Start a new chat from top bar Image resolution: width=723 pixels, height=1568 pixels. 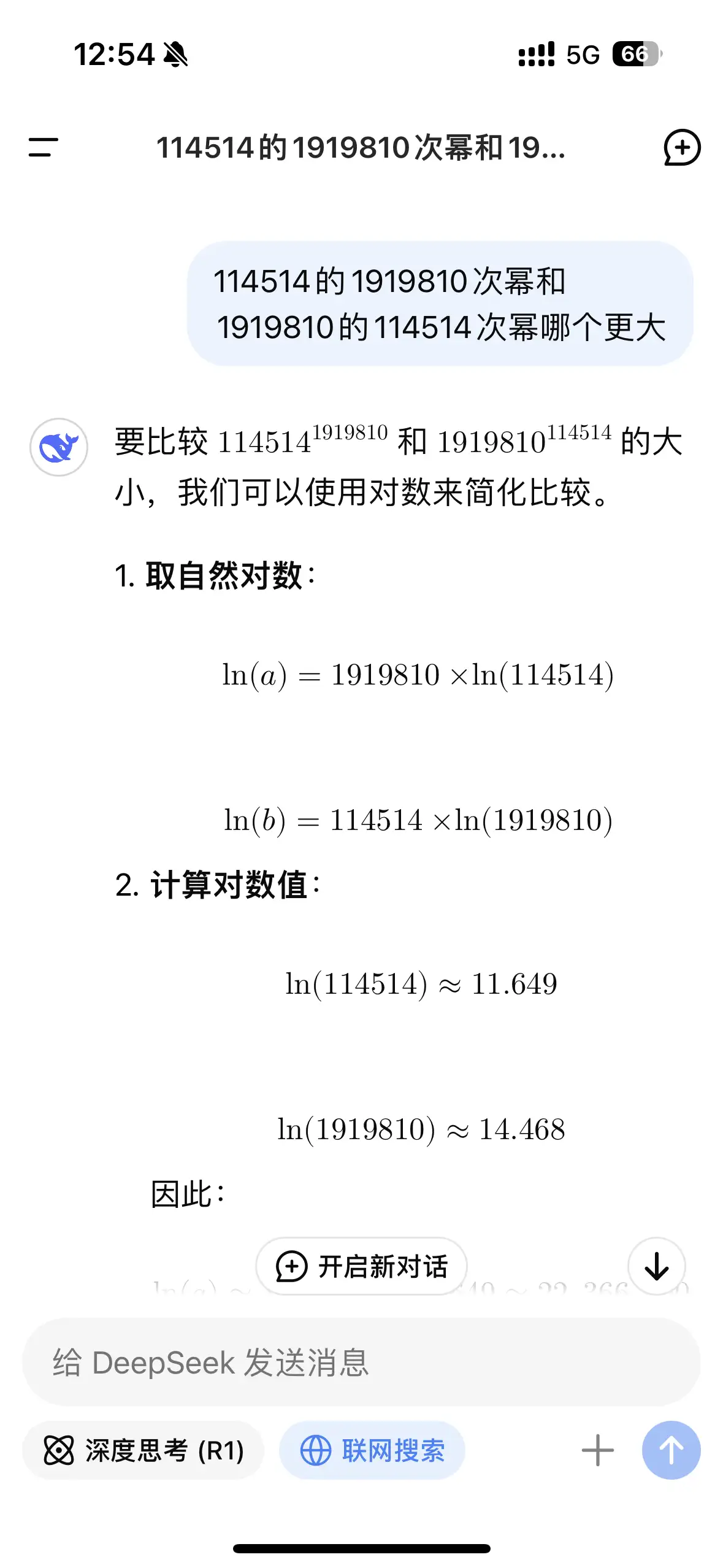[x=681, y=147]
